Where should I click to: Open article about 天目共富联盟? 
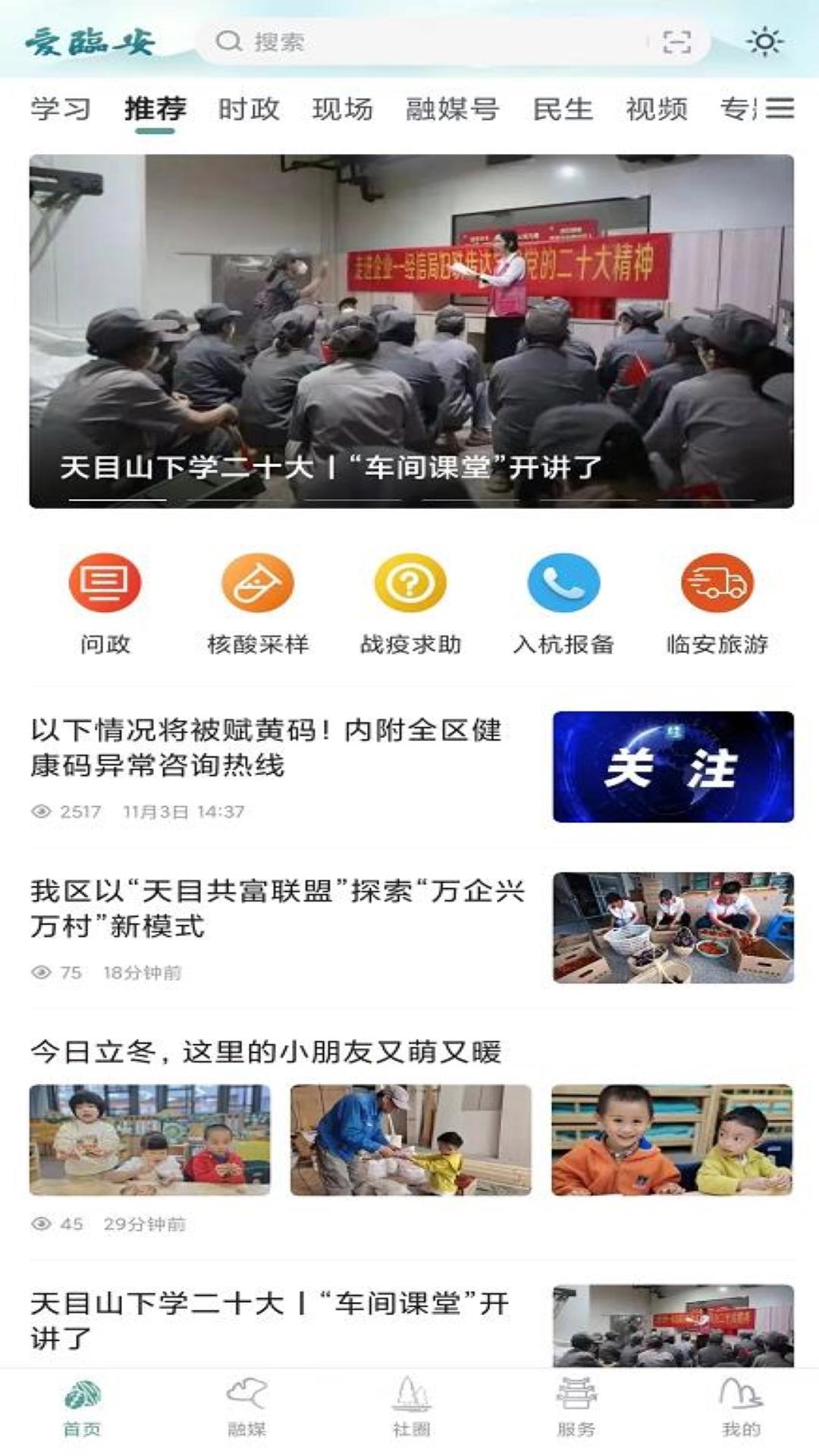click(277, 908)
